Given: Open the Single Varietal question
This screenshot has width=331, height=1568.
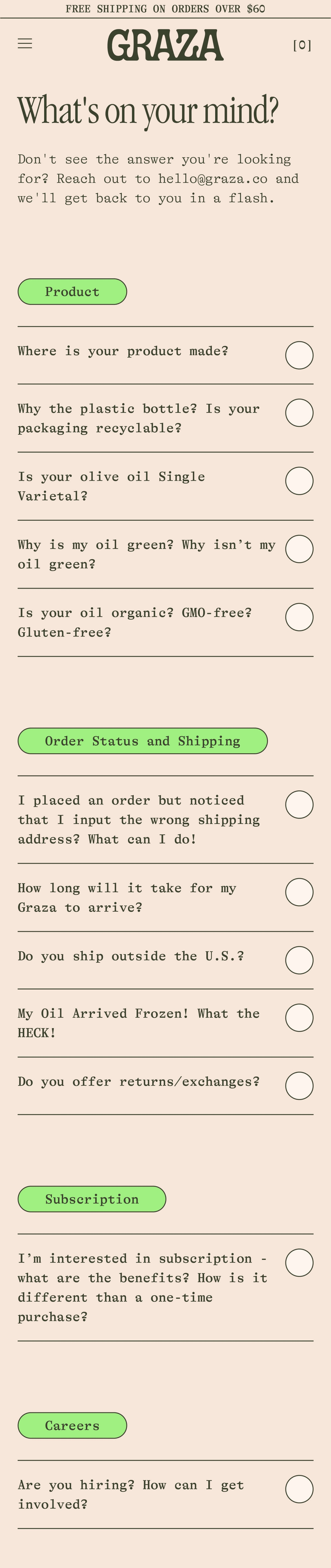Looking at the screenshot, I should [x=299, y=481].
